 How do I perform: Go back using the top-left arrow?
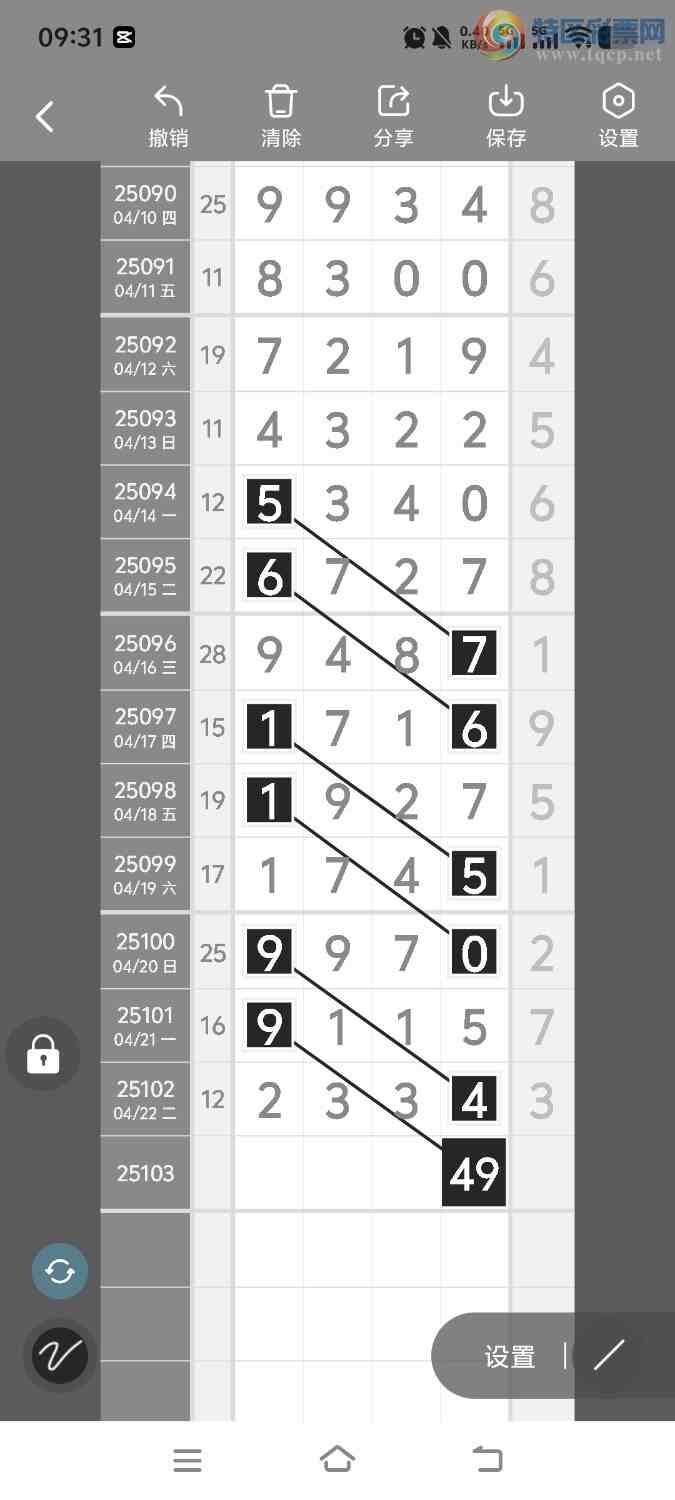point(45,117)
